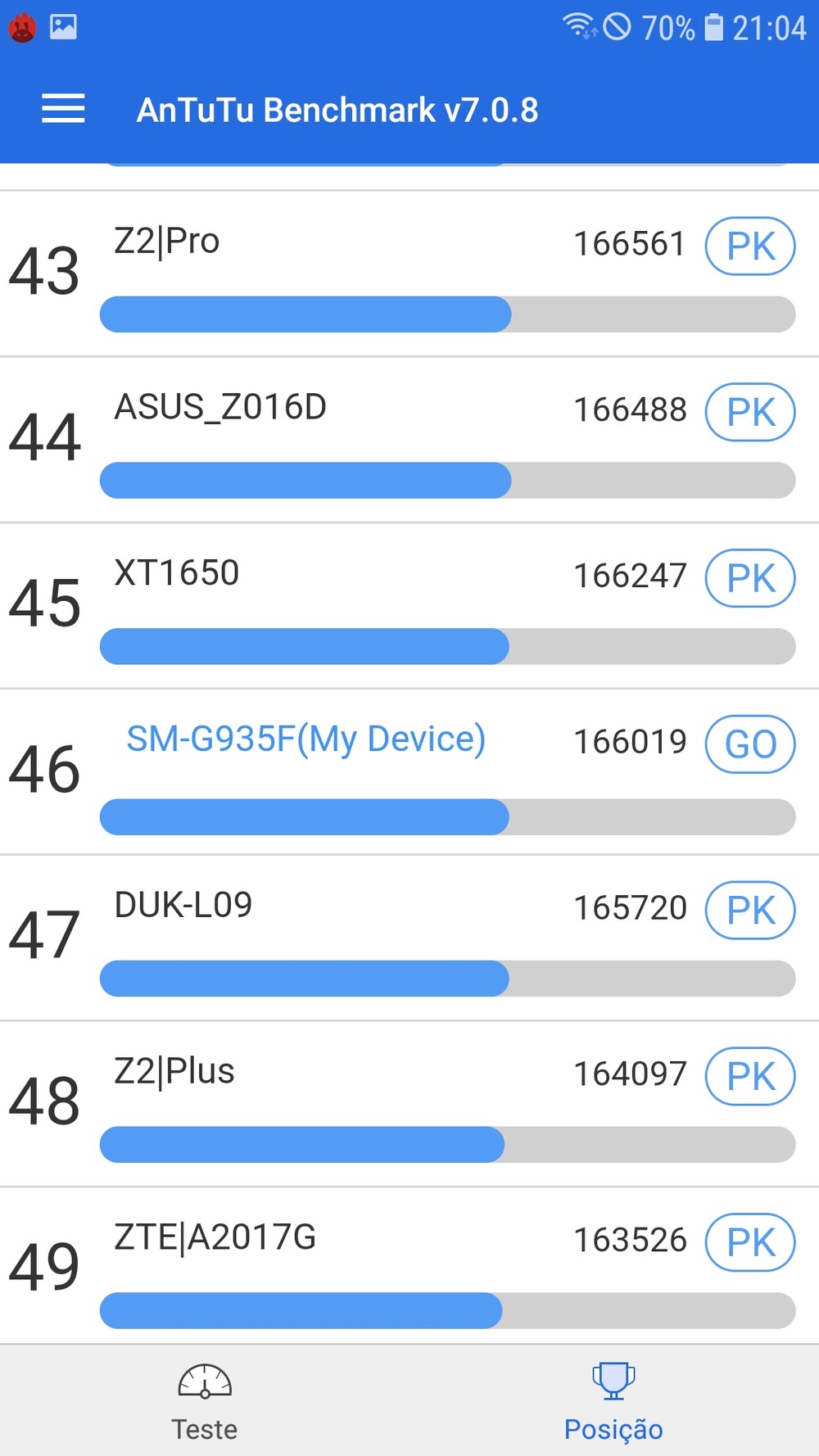
Task: Compare with ZTE|A2017G using PK
Action: (749, 1242)
